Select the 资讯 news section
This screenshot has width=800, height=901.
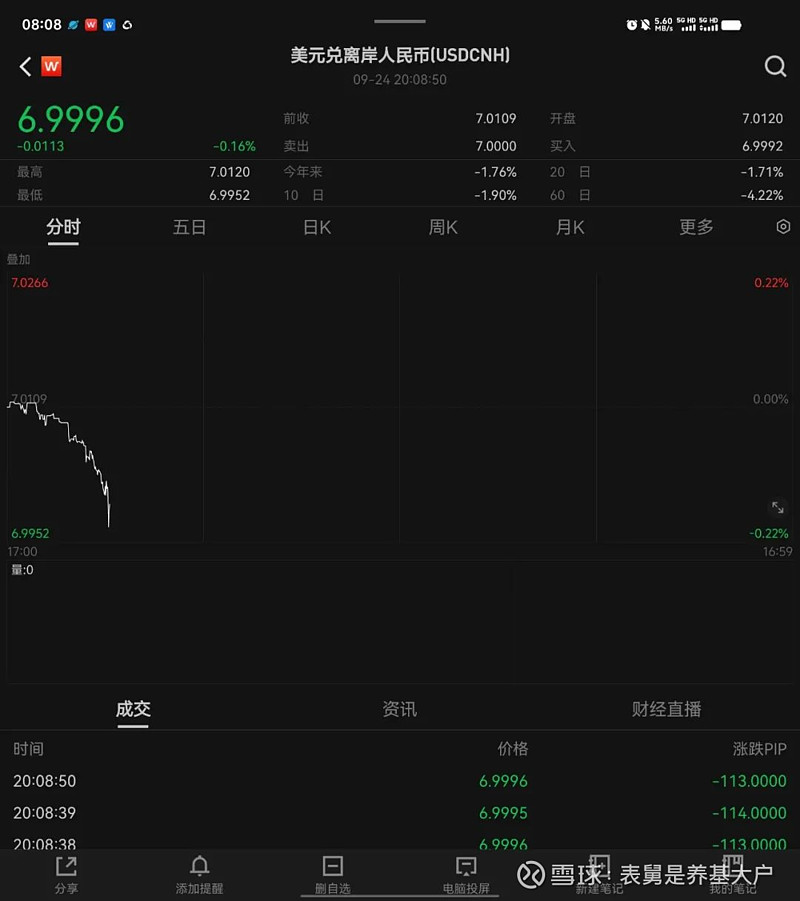click(x=400, y=709)
